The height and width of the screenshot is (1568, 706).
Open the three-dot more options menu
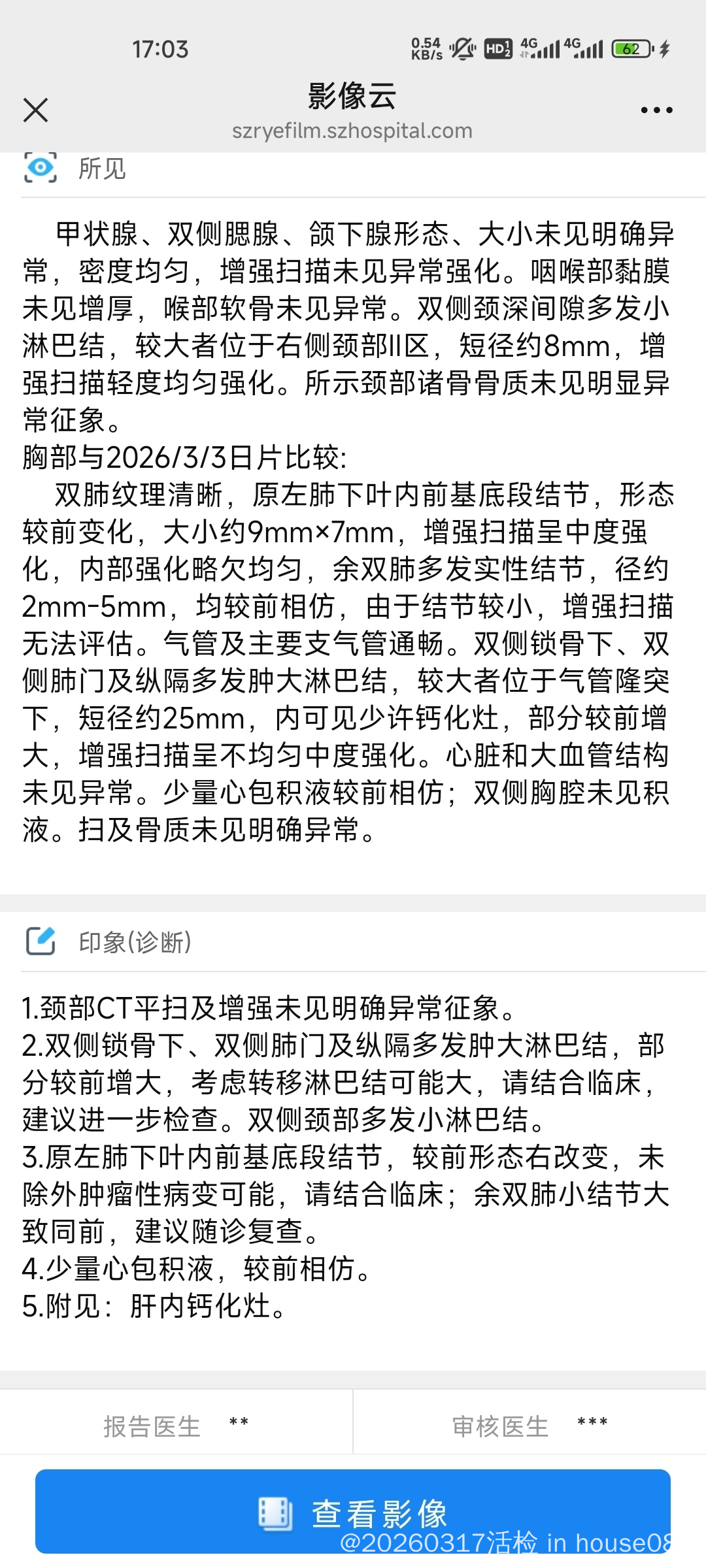[x=656, y=110]
